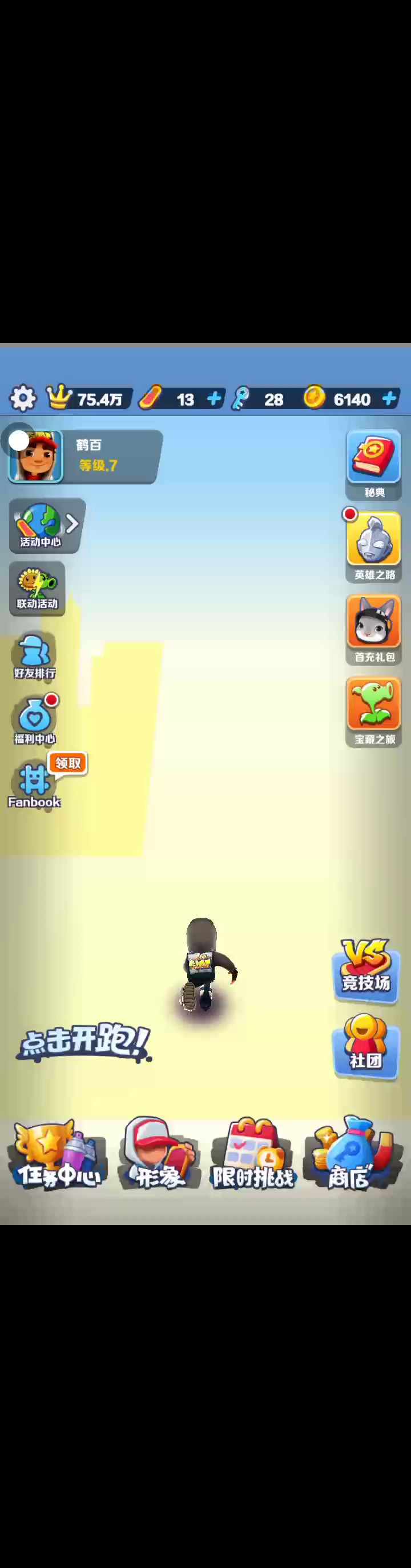411x1568 pixels.
Task: Open 联动活动 crossover event
Action: click(x=37, y=589)
